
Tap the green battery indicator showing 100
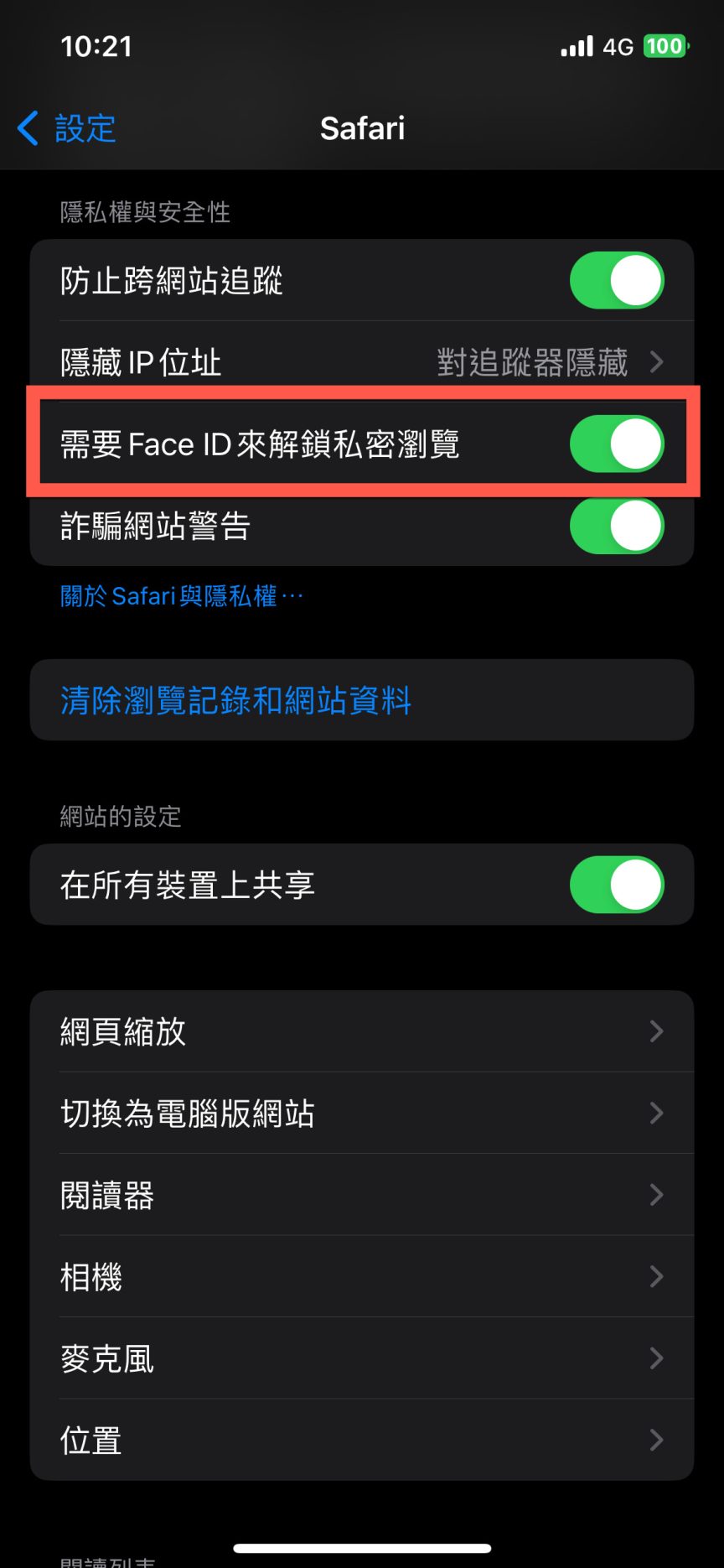[x=665, y=46]
